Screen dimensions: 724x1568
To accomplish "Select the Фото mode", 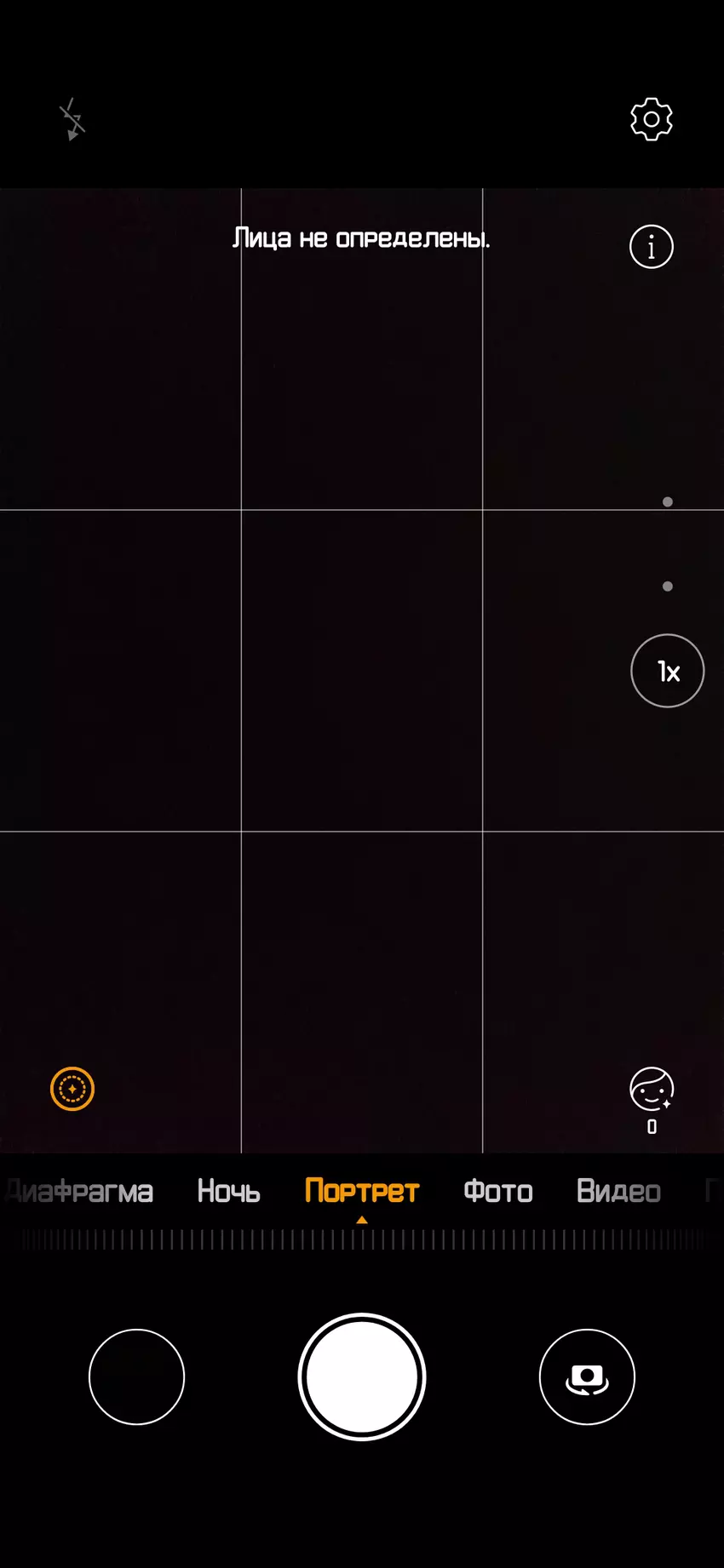I will point(498,1191).
